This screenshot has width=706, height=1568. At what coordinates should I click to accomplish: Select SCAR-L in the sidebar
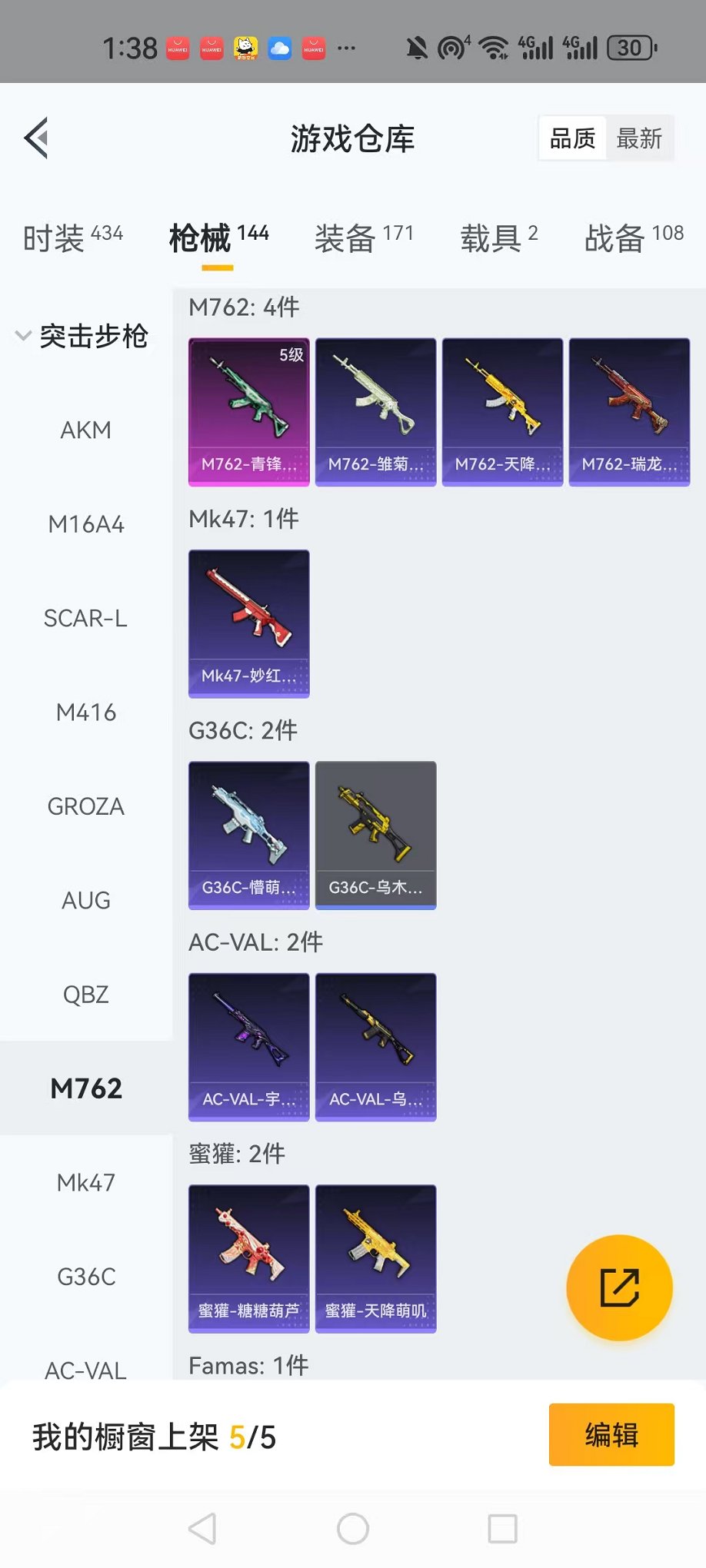click(x=86, y=619)
